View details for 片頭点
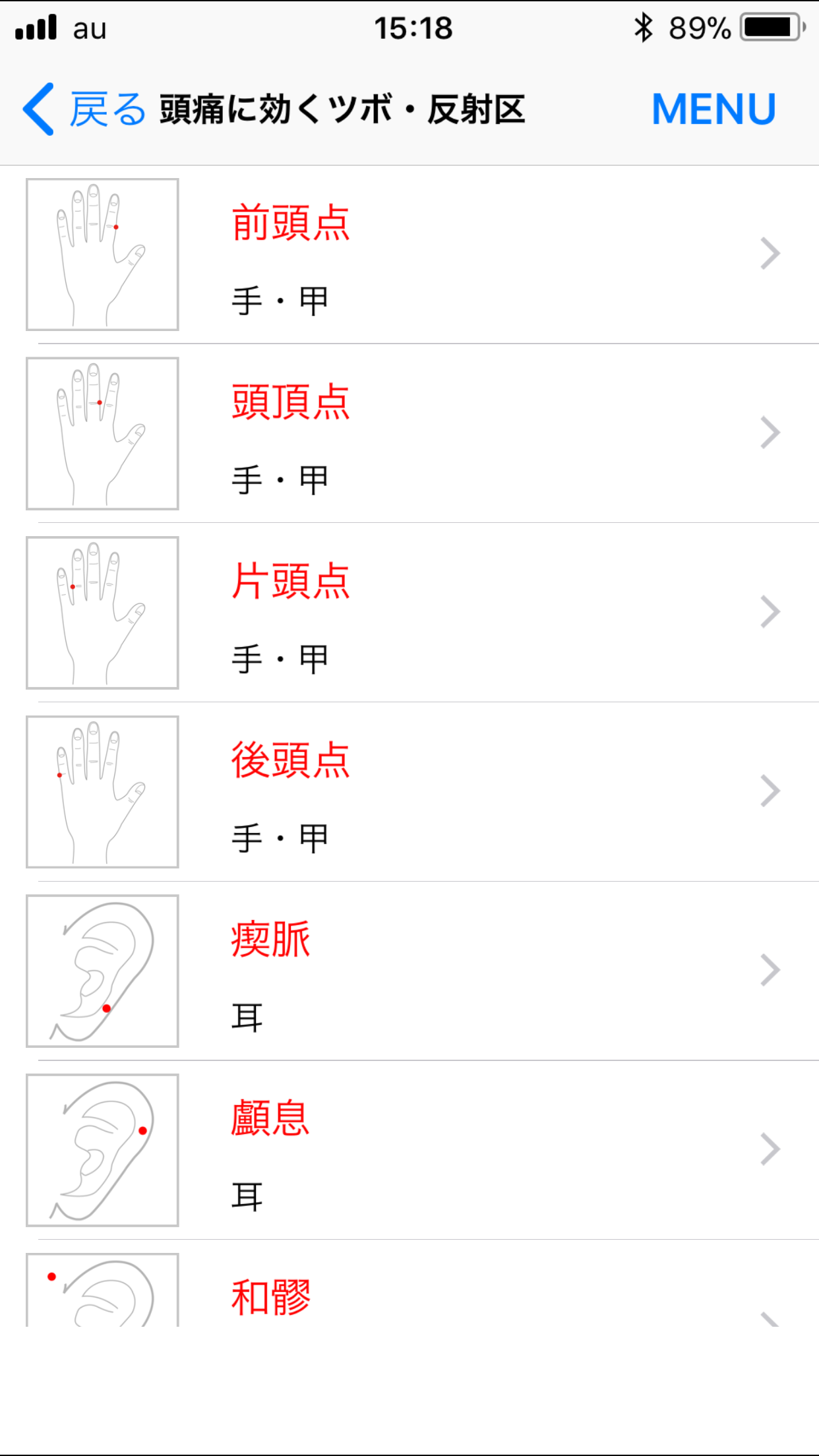 [x=422, y=613]
